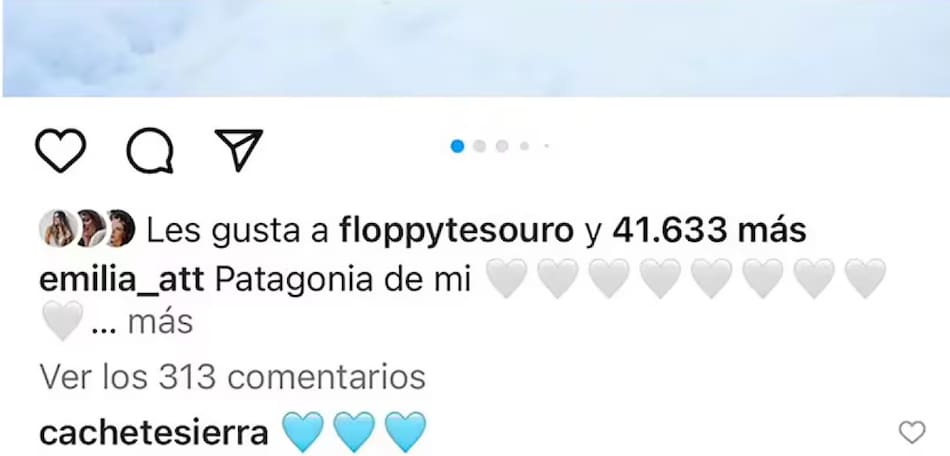The image size is (950, 456).
Task: Like cachetesierra's comment
Action: tap(911, 432)
